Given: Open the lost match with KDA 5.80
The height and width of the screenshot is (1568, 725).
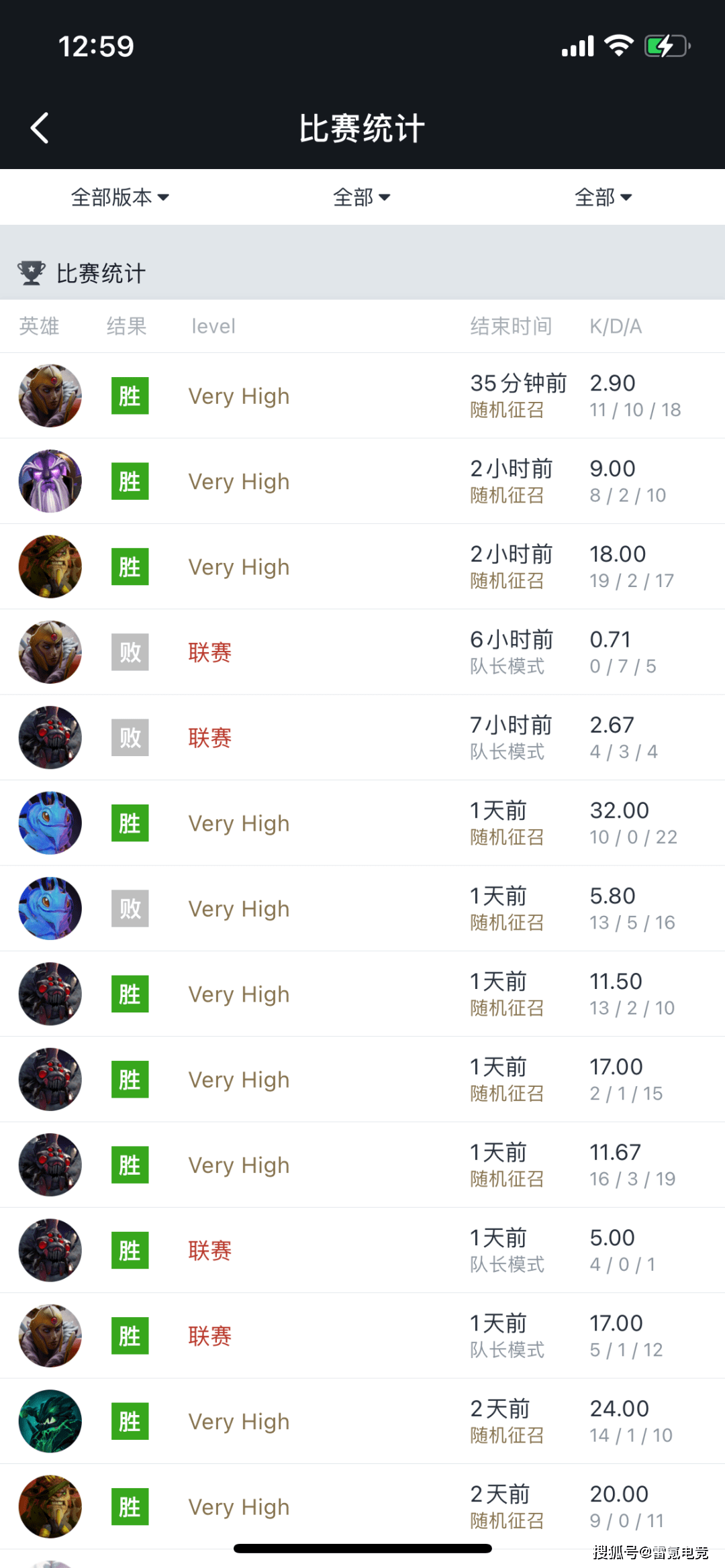Looking at the screenshot, I should pyautogui.click(x=362, y=908).
